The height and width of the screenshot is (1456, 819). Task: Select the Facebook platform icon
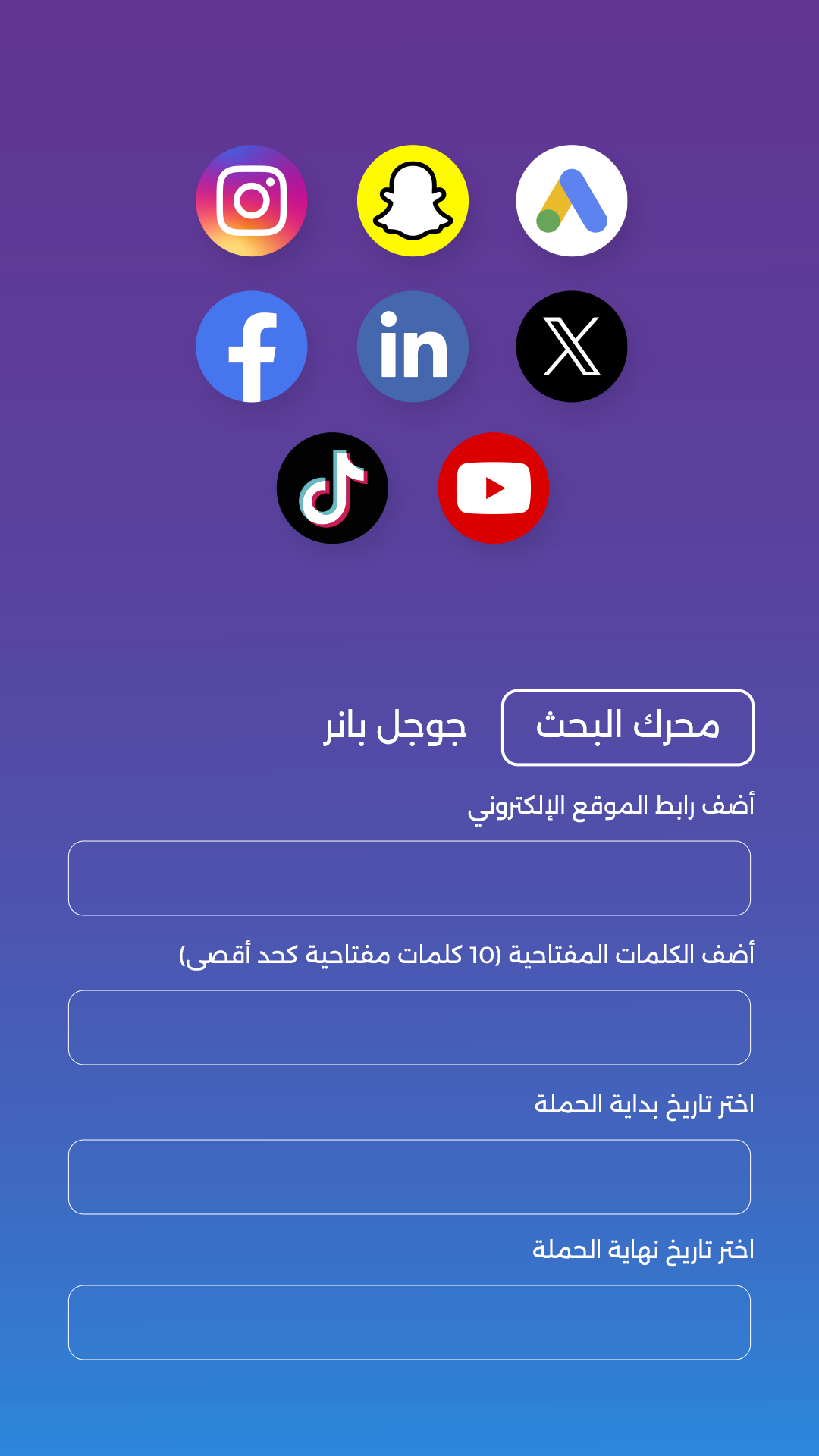coord(252,347)
